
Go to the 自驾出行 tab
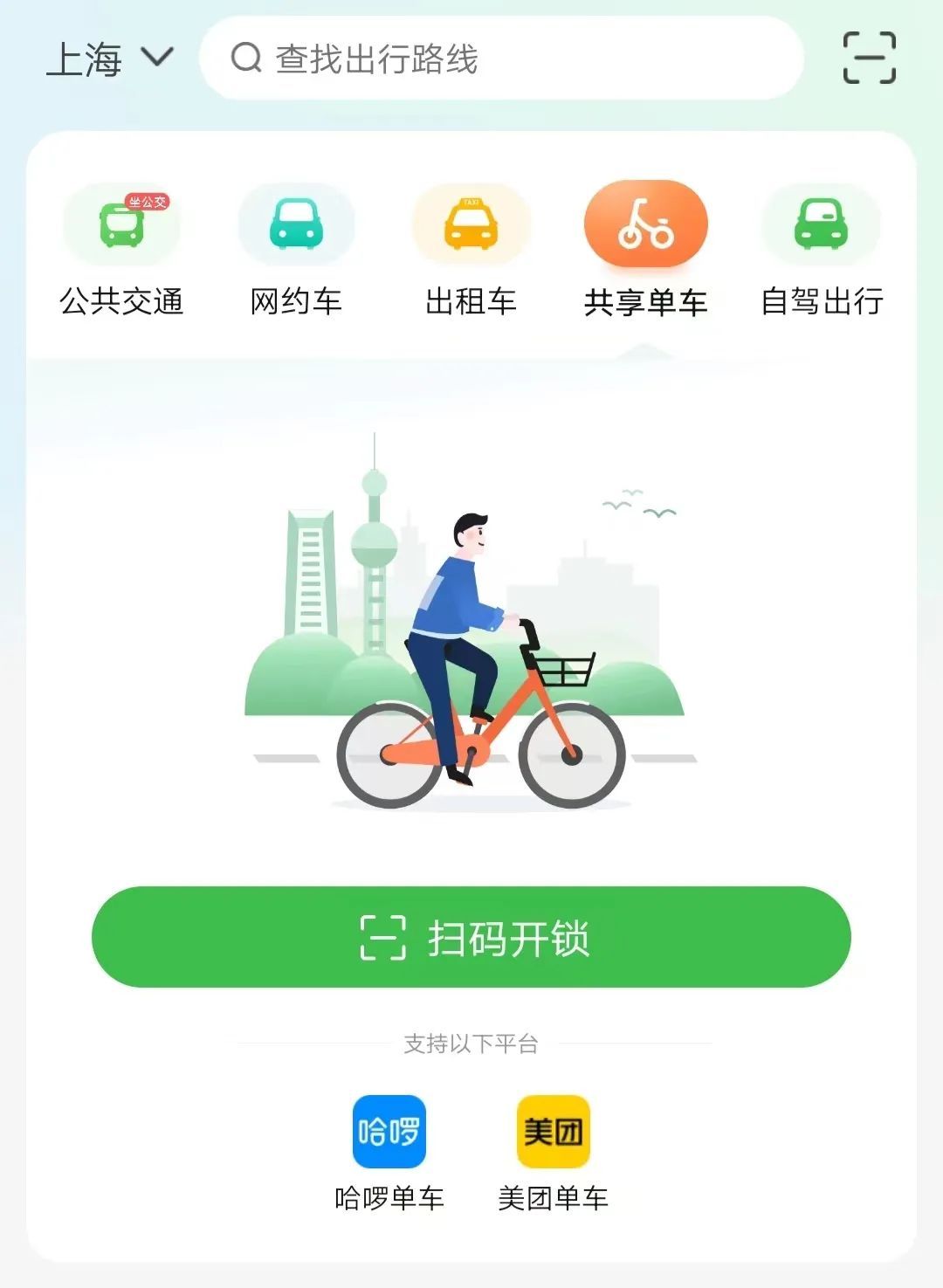click(x=821, y=251)
